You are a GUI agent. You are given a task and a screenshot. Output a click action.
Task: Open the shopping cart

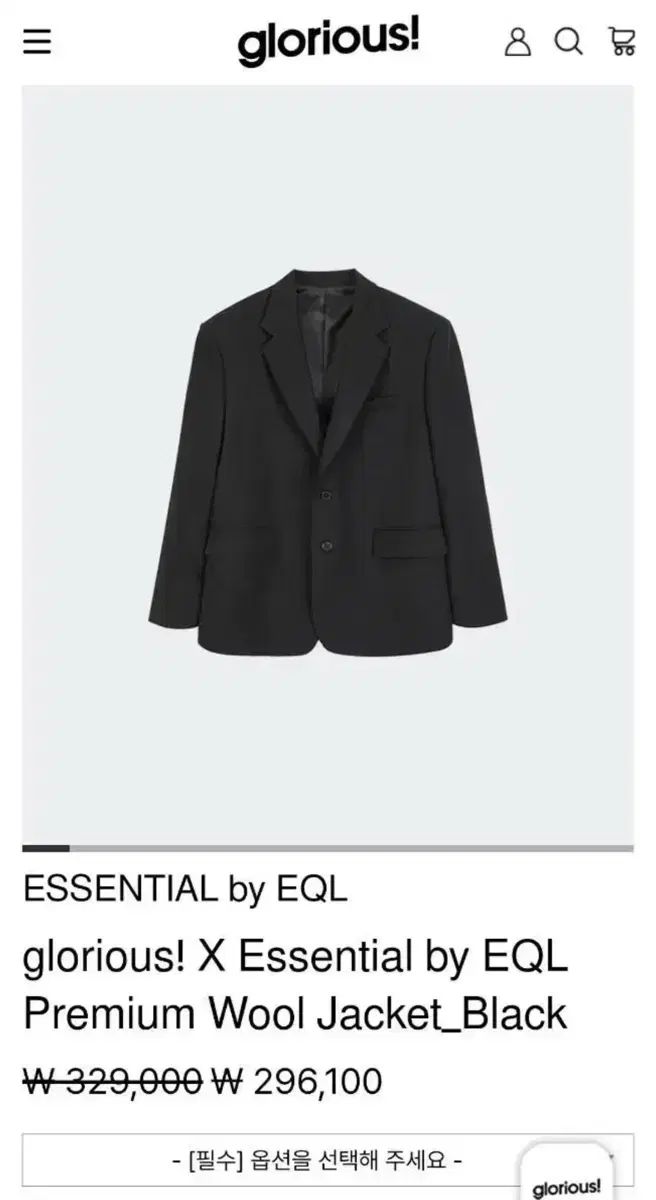[x=621, y=41]
